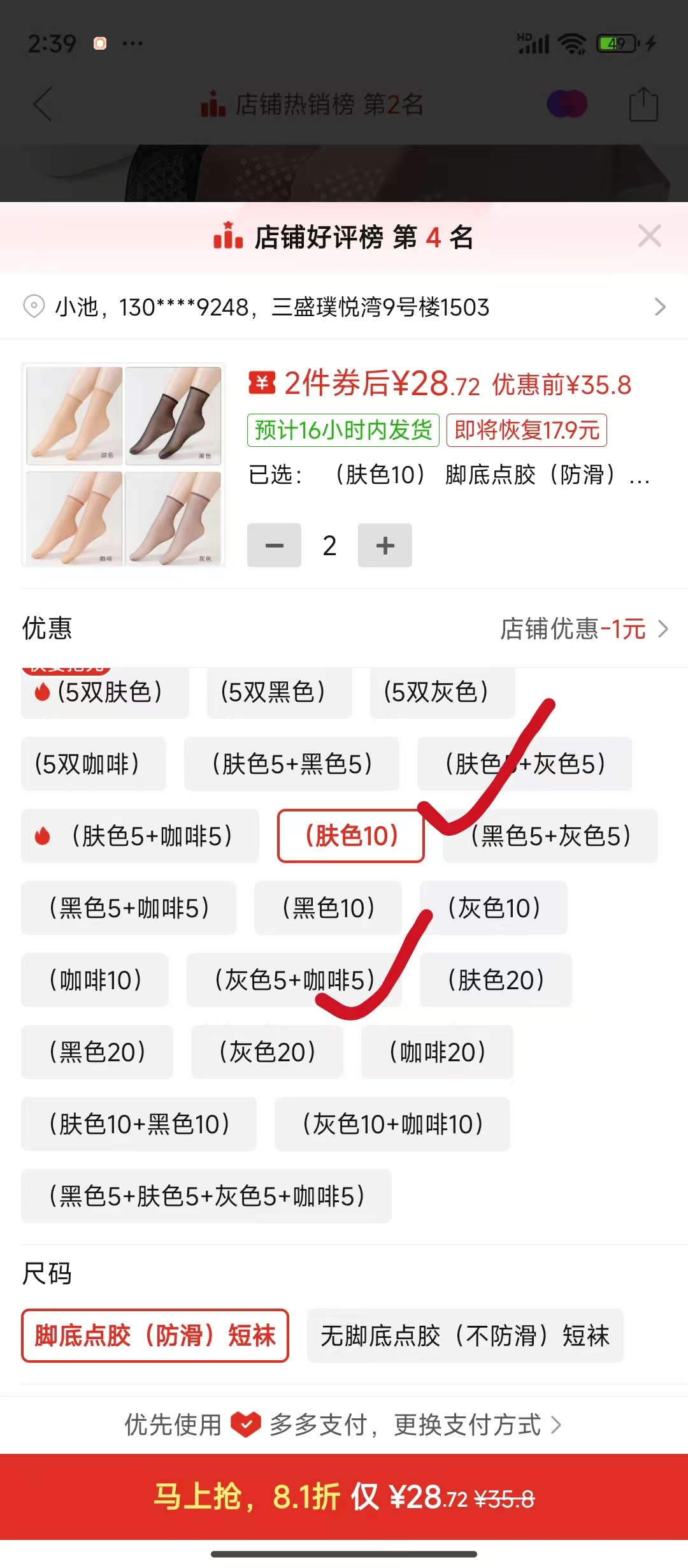This screenshot has width=688, height=1568.
Task: Select the (灰色10) option
Action: coord(494,908)
